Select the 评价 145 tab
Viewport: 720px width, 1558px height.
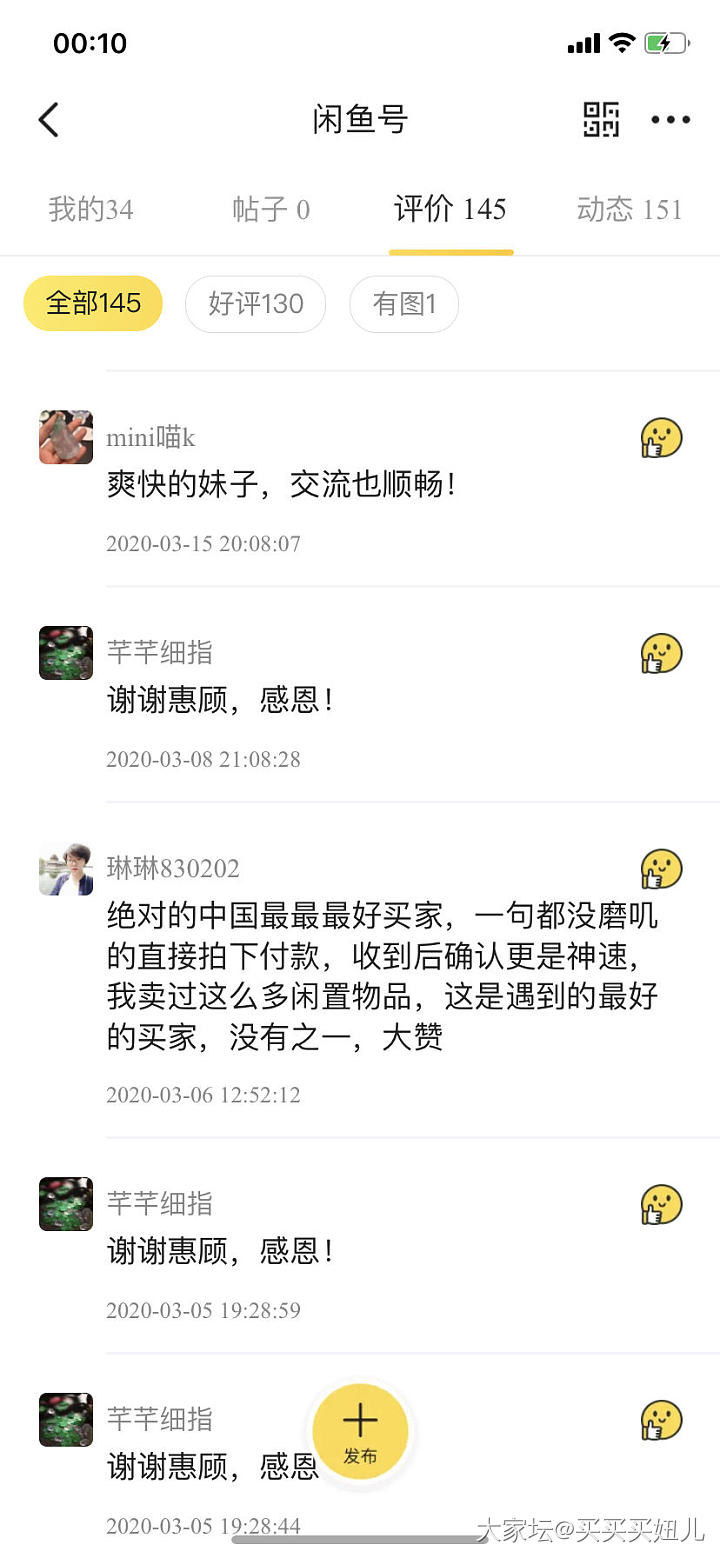click(x=450, y=210)
